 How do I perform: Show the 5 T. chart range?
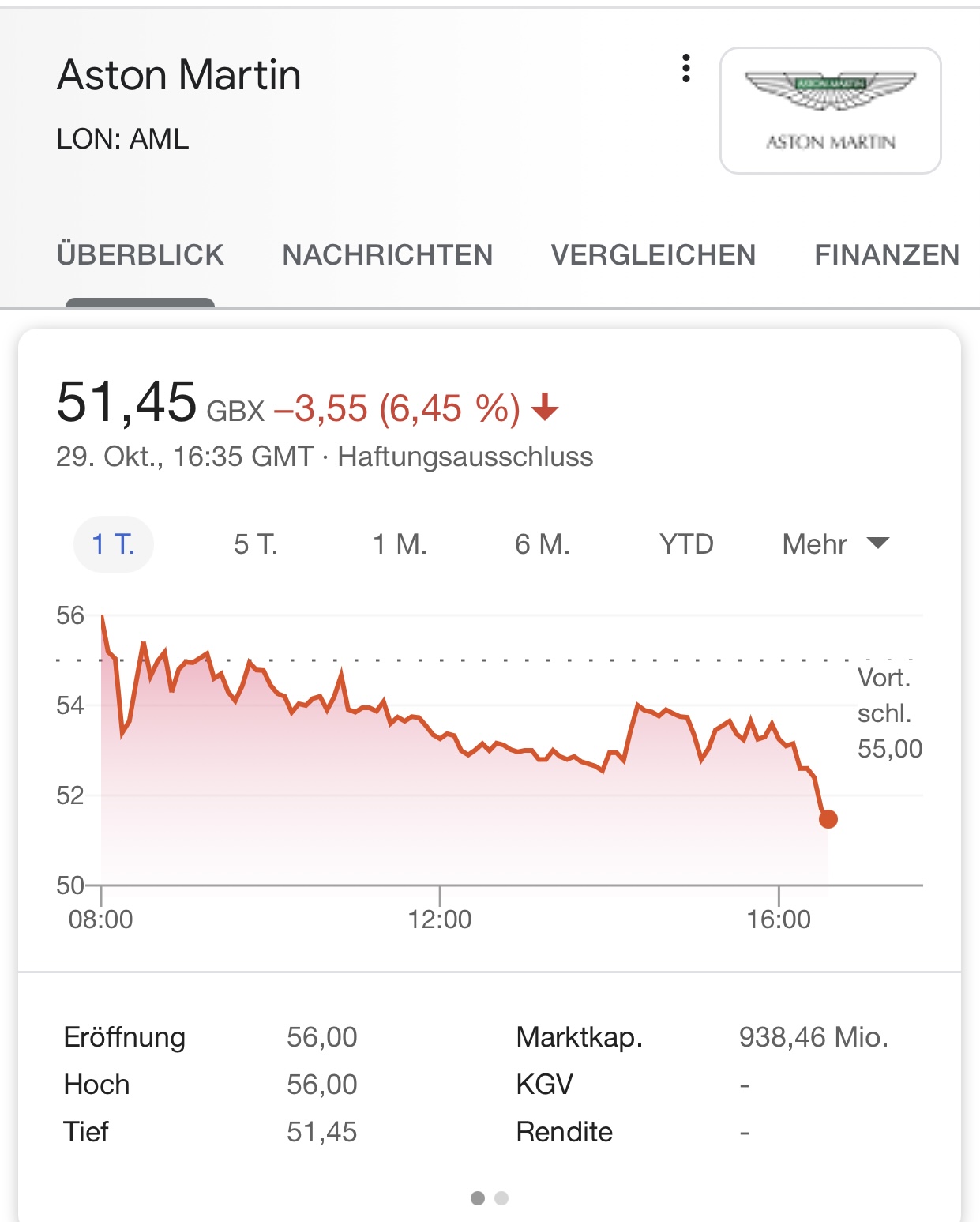256,544
